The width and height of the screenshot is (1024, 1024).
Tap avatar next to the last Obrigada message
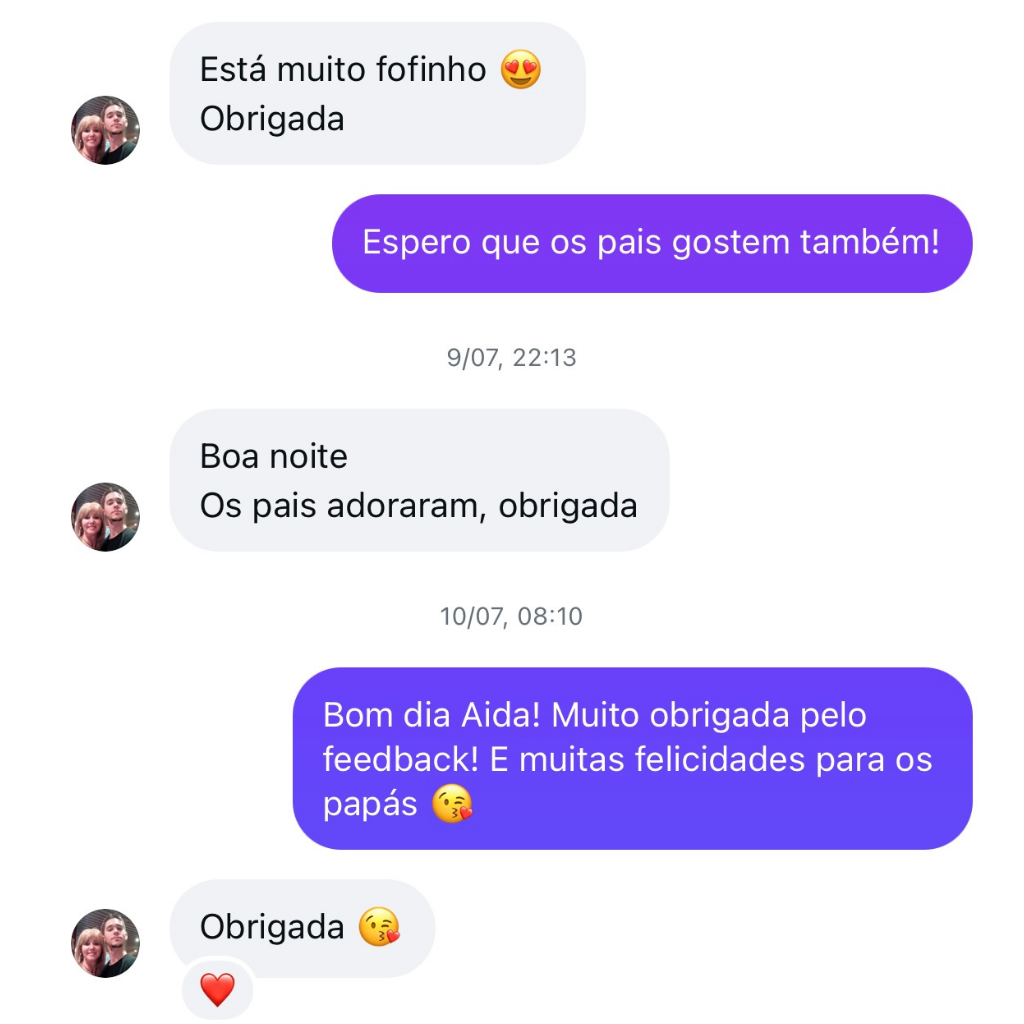105,943
